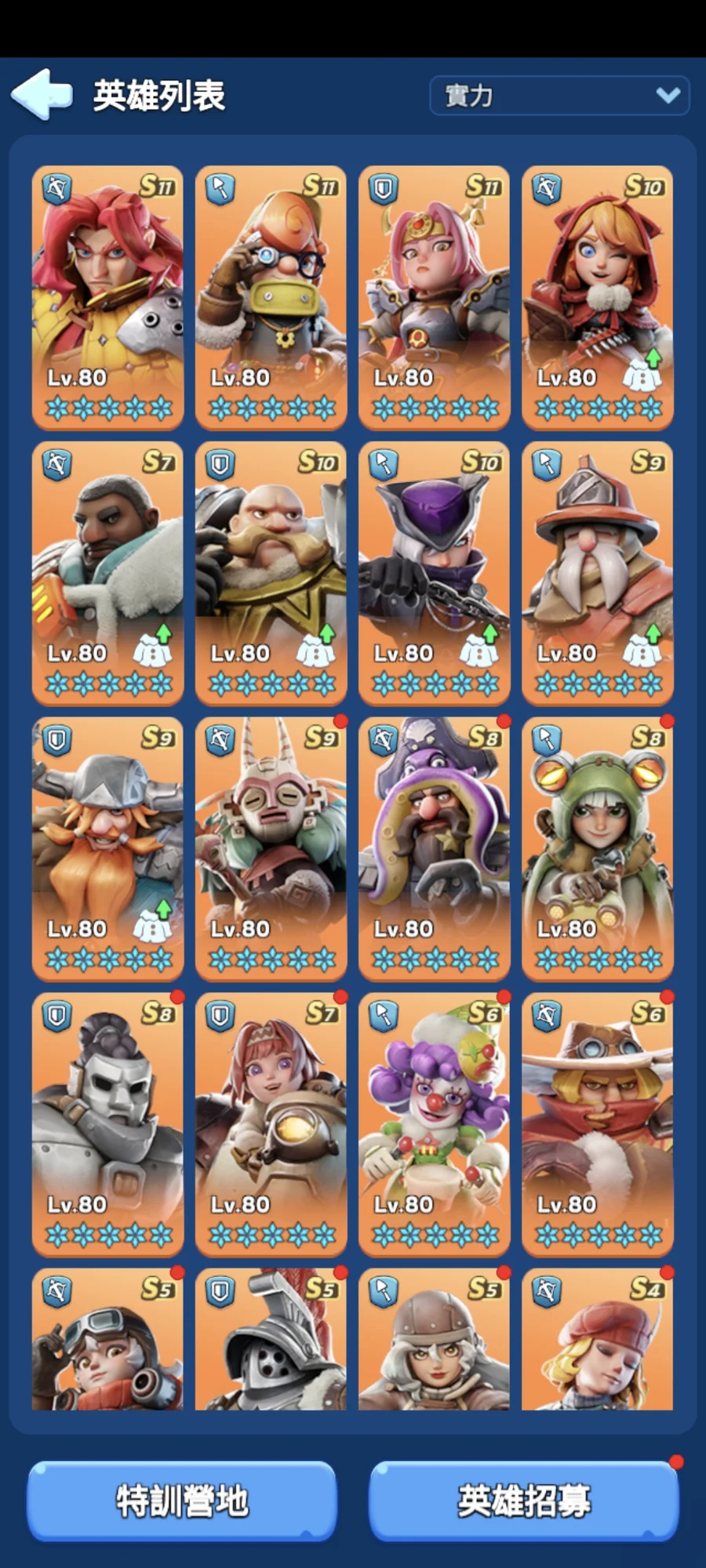Open the gladiator-helmet S5 hero card

(x=271, y=1341)
